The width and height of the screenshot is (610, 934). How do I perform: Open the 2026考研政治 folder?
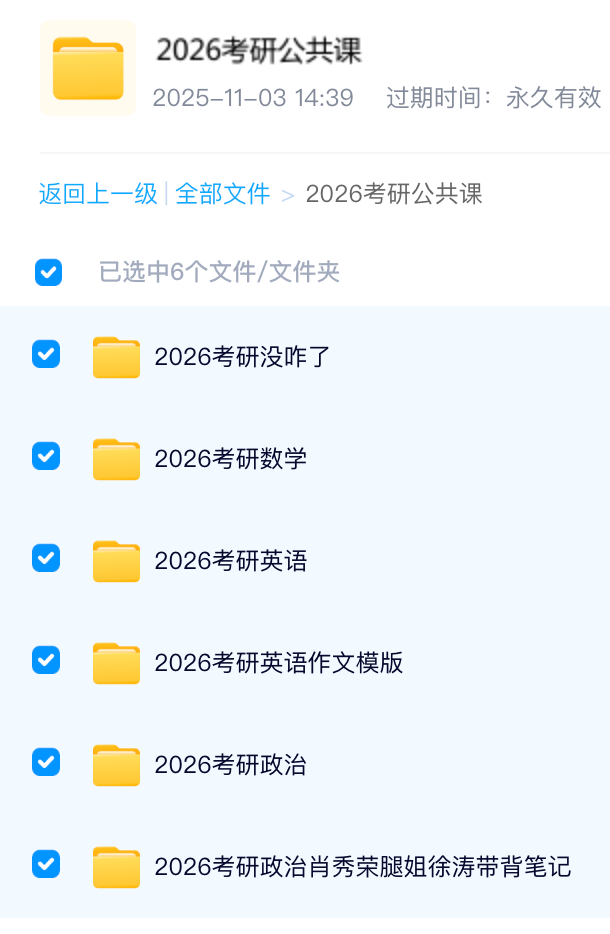pos(230,765)
